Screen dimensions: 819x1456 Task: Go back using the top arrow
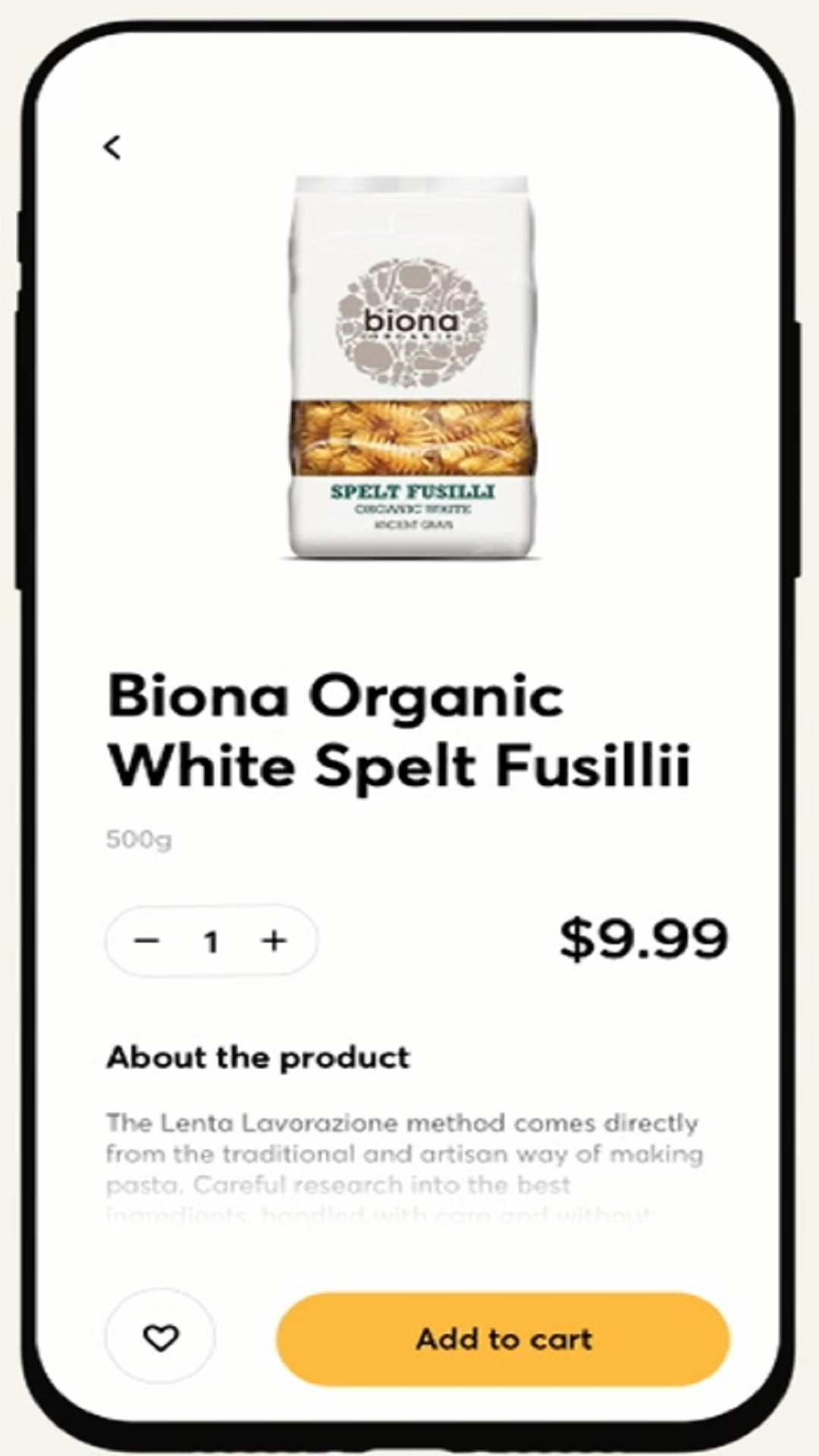tap(112, 147)
